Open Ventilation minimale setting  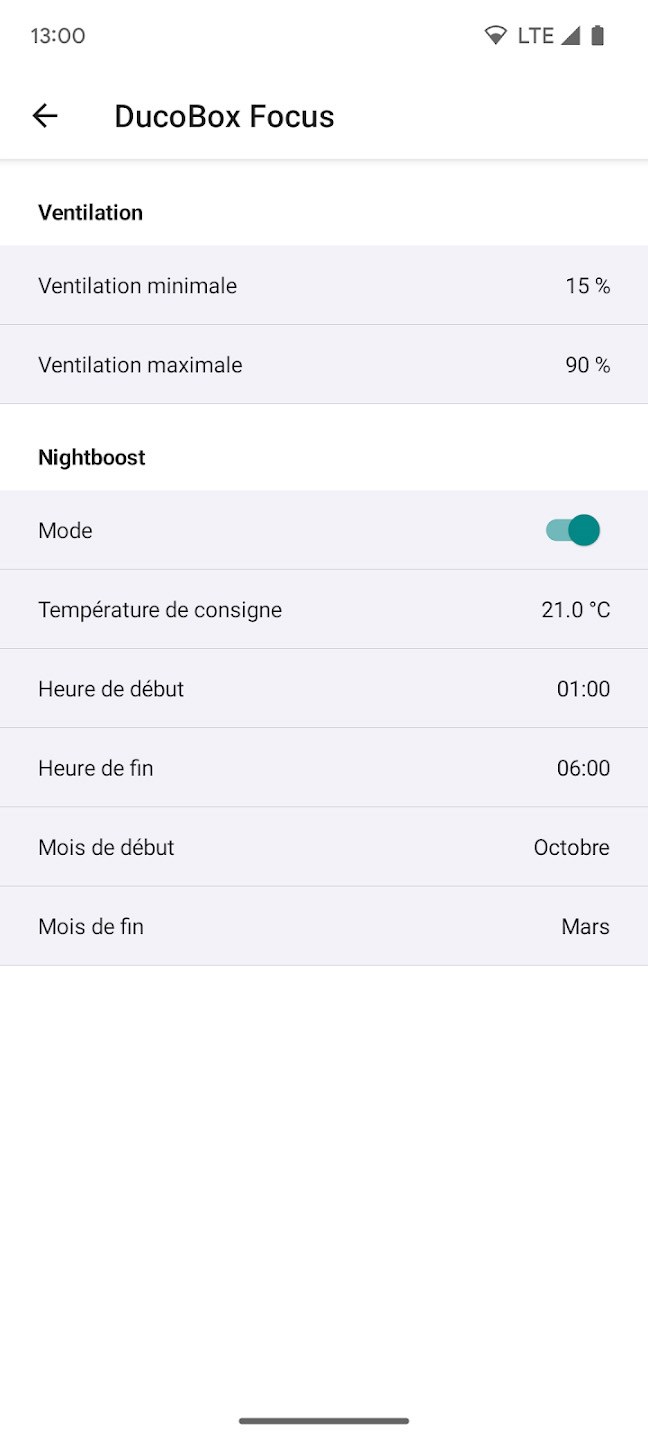[x=324, y=286]
